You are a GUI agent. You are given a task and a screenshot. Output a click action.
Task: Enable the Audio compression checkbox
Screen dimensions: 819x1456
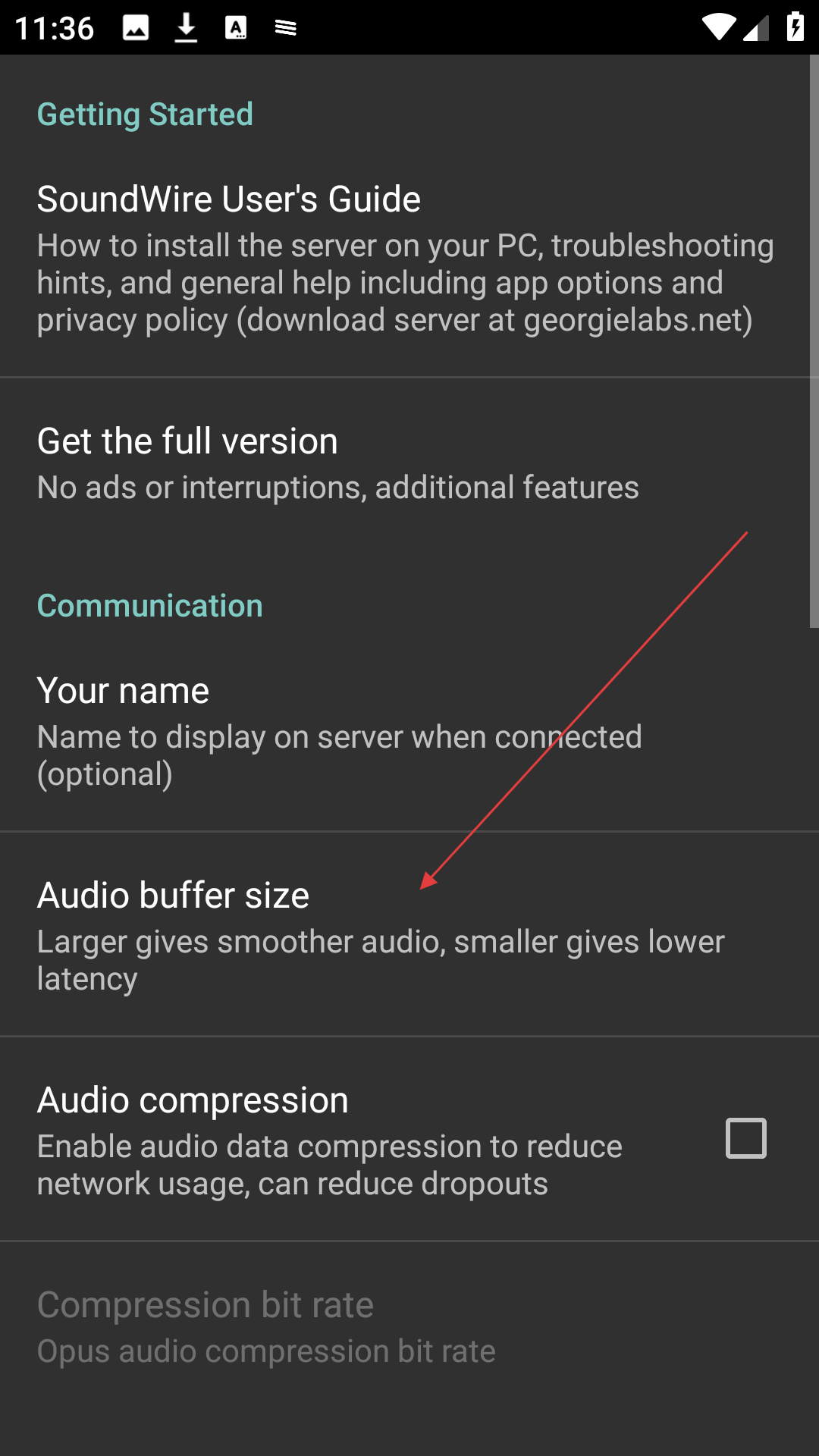click(x=746, y=1138)
